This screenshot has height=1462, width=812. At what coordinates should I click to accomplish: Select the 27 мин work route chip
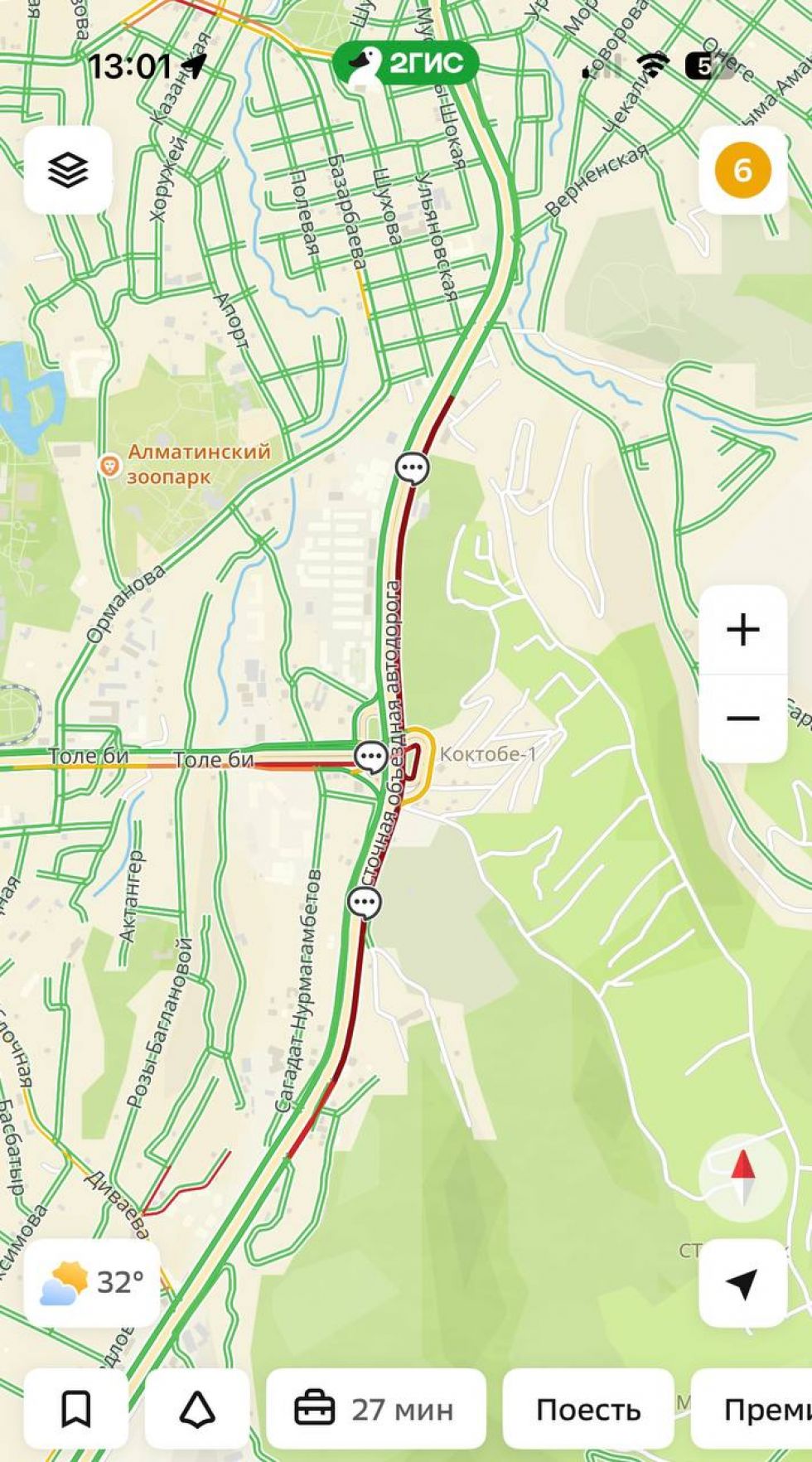click(375, 1409)
